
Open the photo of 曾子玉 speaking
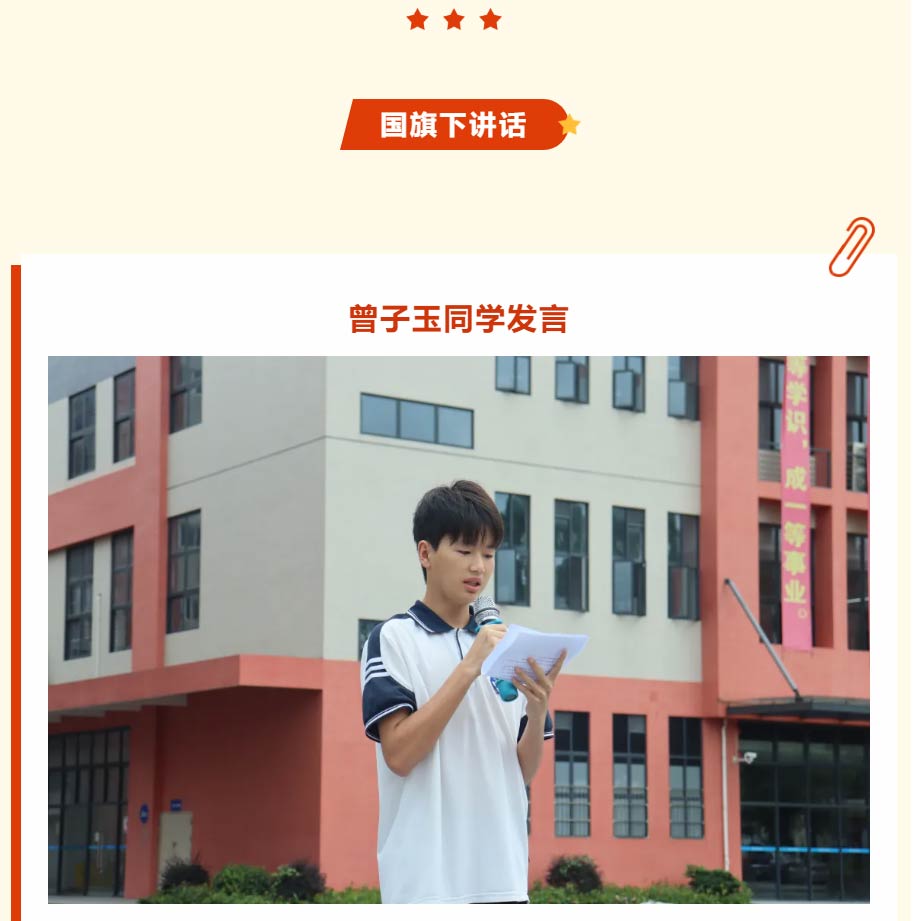pos(458,628)
